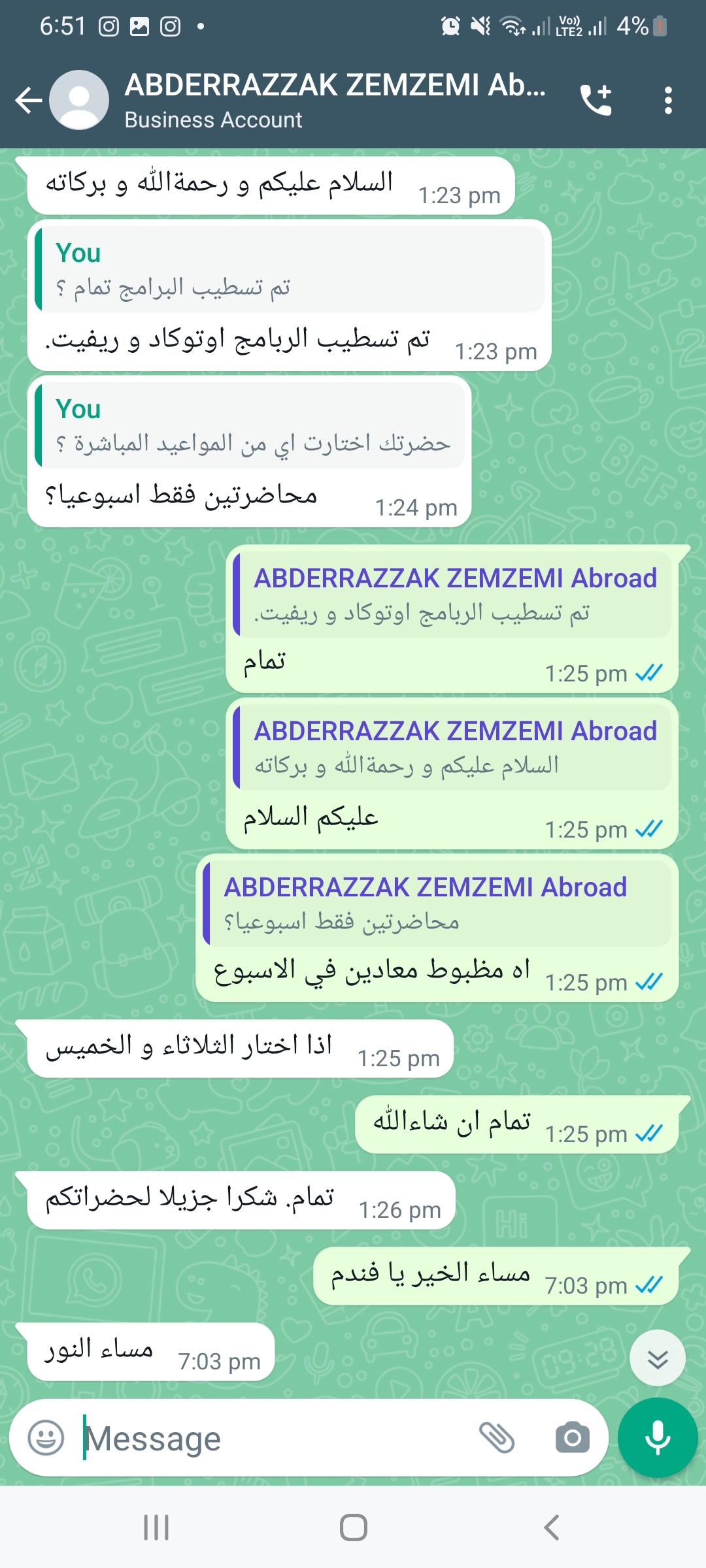Screen dimensions: 706x1568
Task: Start a call with the add-call icon
Action: tap(596, 101)
